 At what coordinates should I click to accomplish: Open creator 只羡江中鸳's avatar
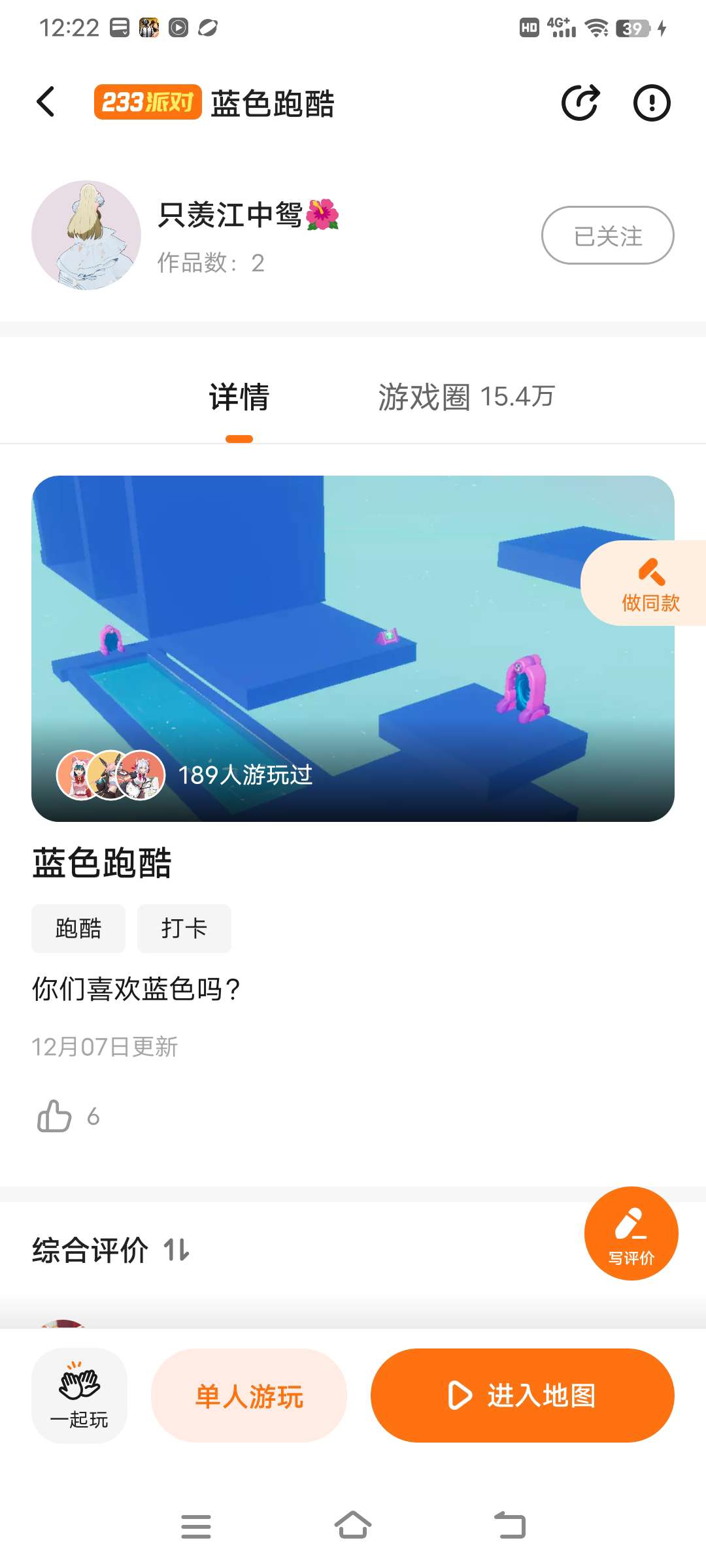point(86,235)
